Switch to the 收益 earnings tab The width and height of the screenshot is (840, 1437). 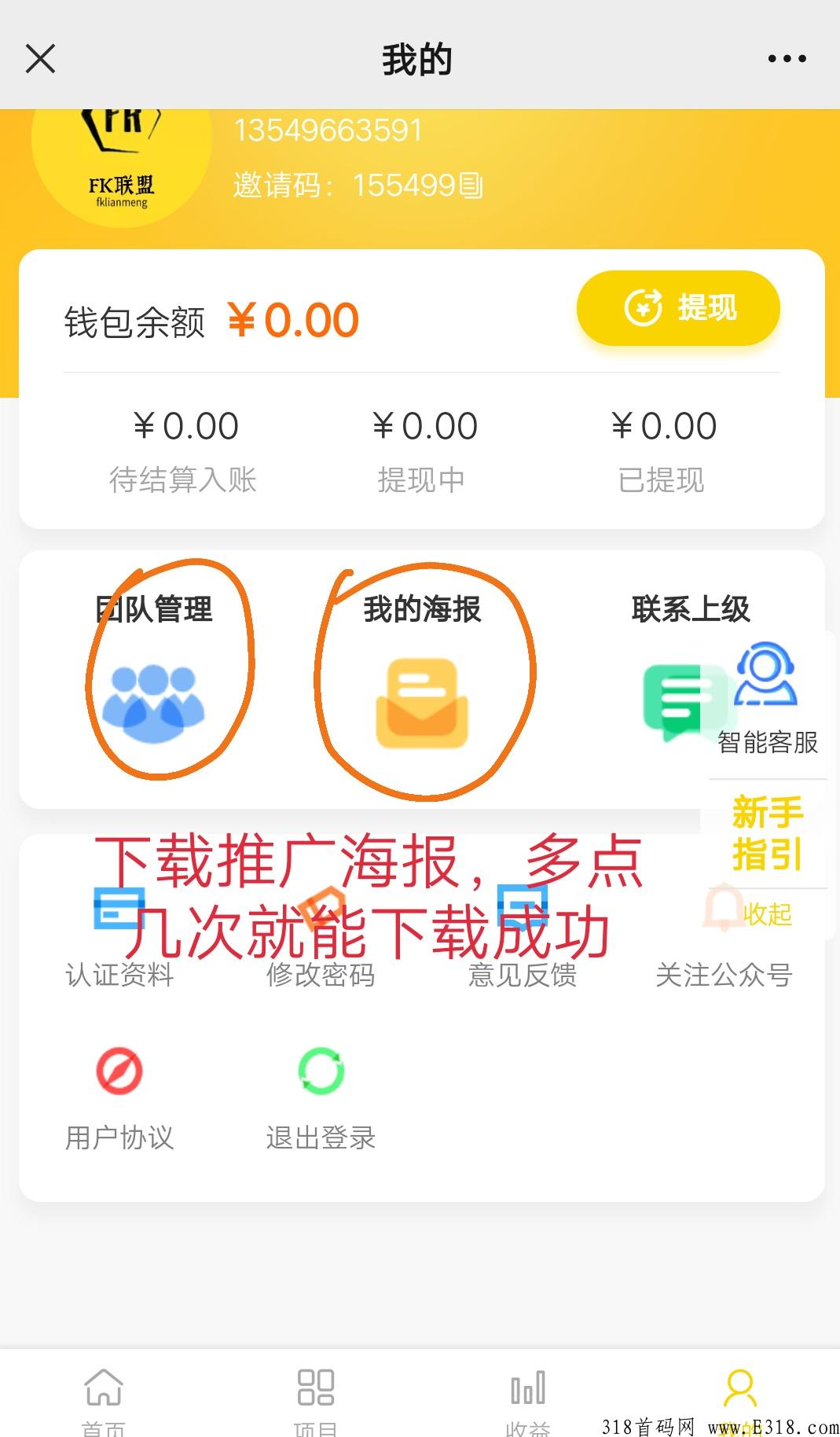tap(527, 1401)
